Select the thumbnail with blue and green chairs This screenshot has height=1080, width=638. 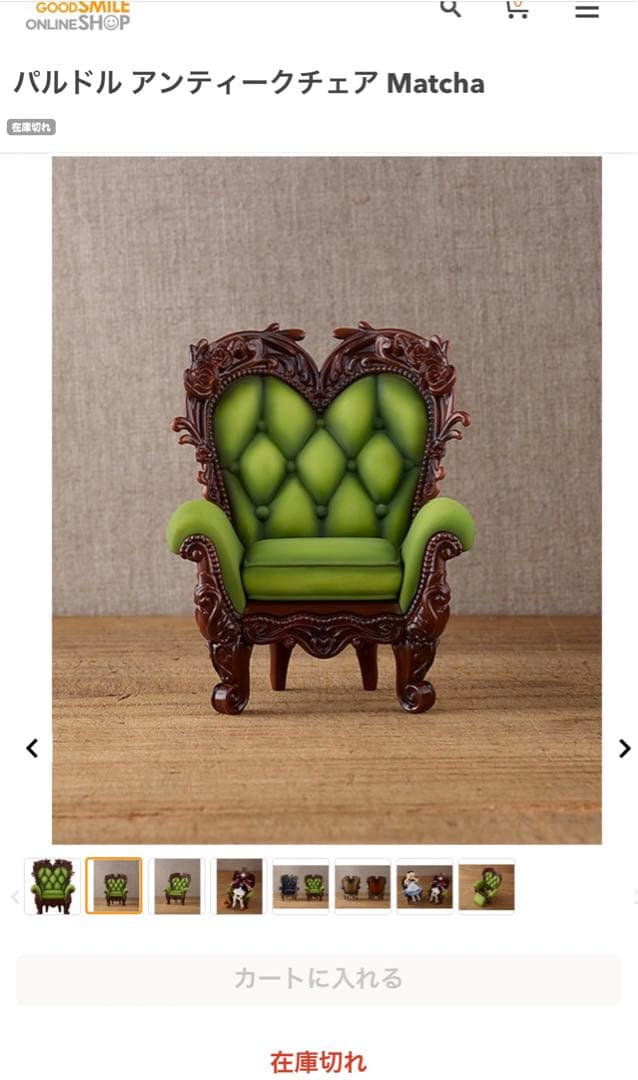click(x=301, y=886)
